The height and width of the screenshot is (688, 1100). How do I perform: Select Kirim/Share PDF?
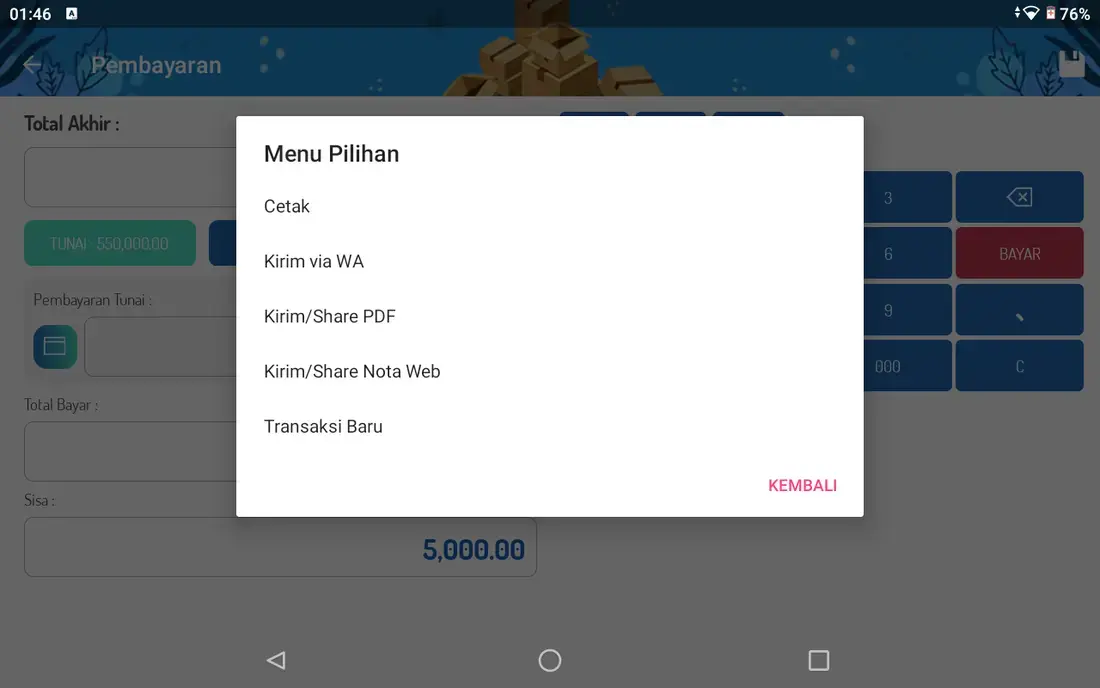[330, 316]
